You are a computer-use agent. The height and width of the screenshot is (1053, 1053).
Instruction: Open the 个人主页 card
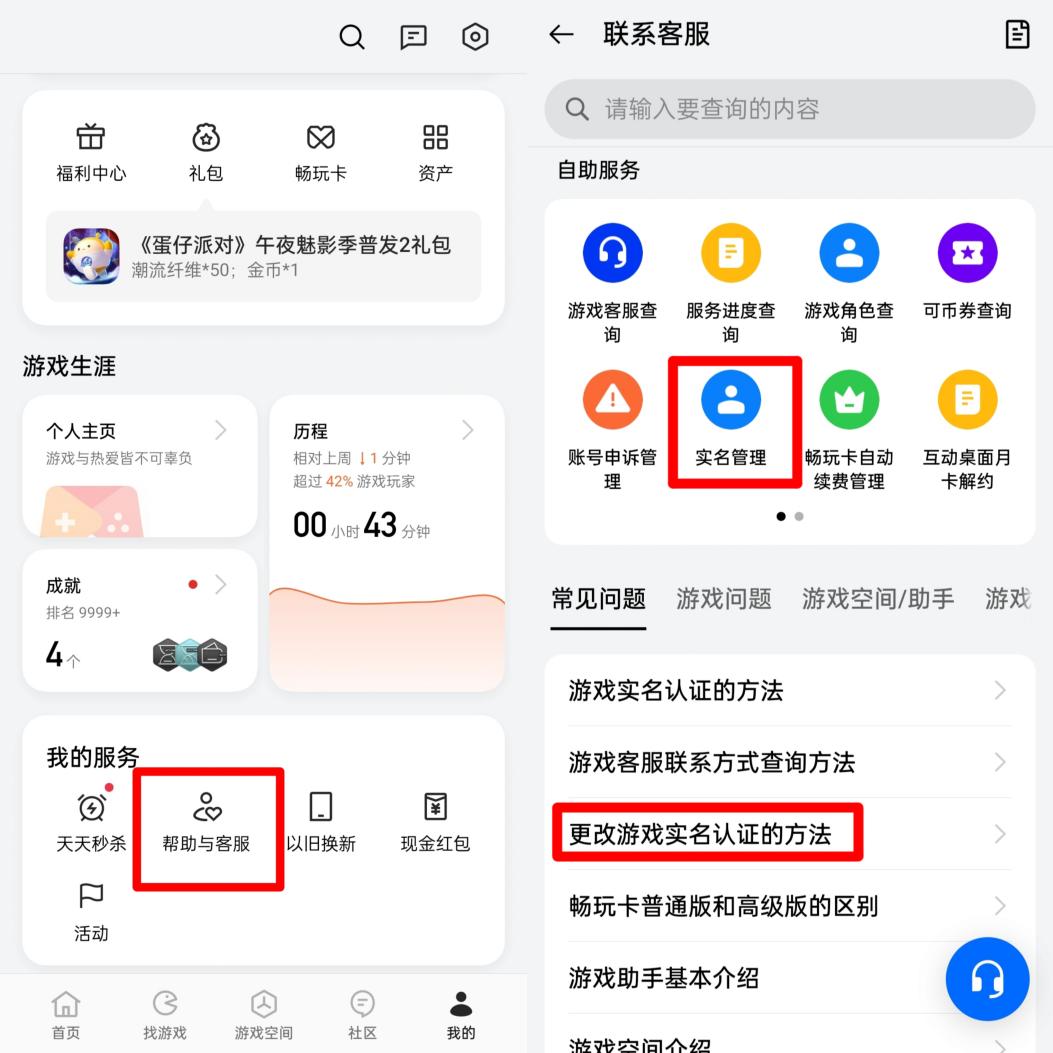pyautogui.click(x=139, y=465)
